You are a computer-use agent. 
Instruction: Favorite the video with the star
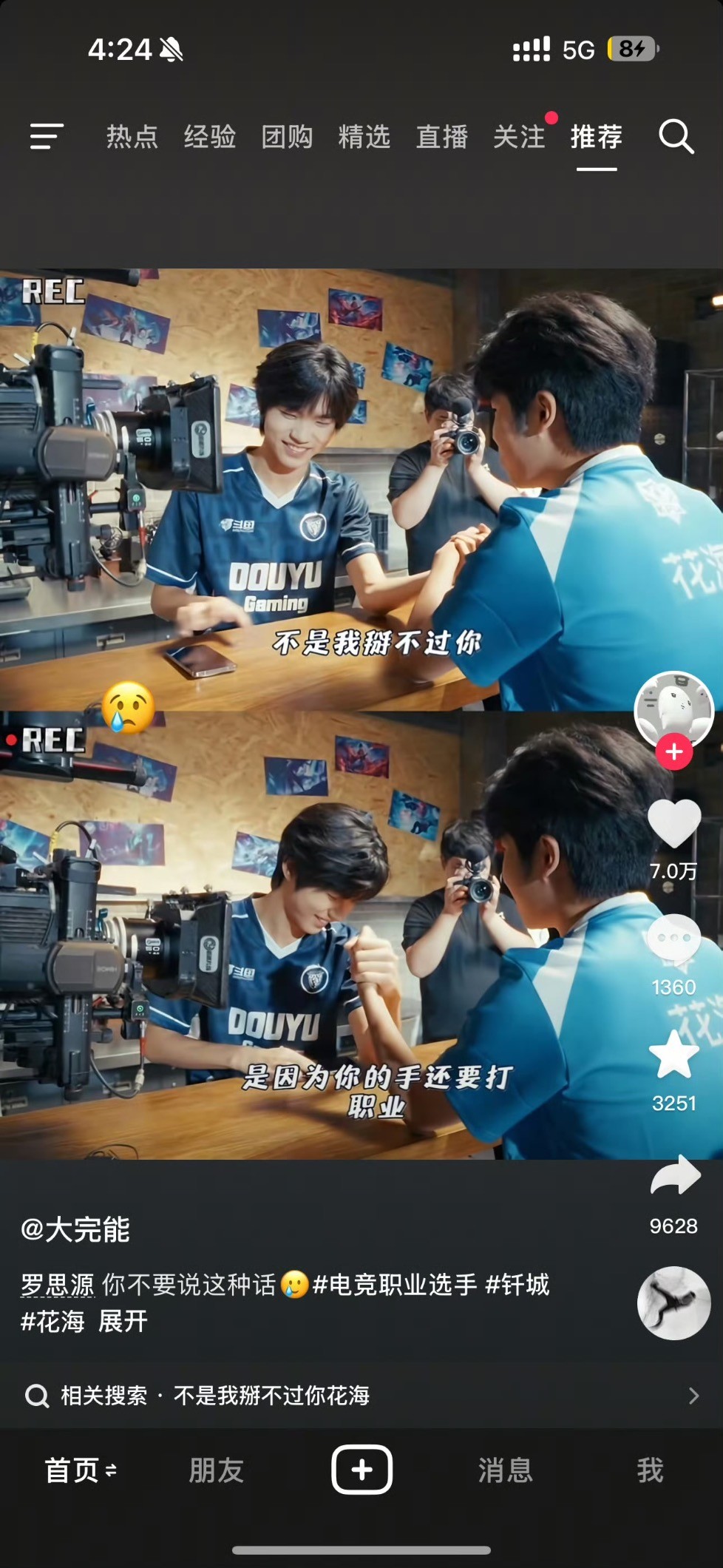click(x=673, y=1055)
